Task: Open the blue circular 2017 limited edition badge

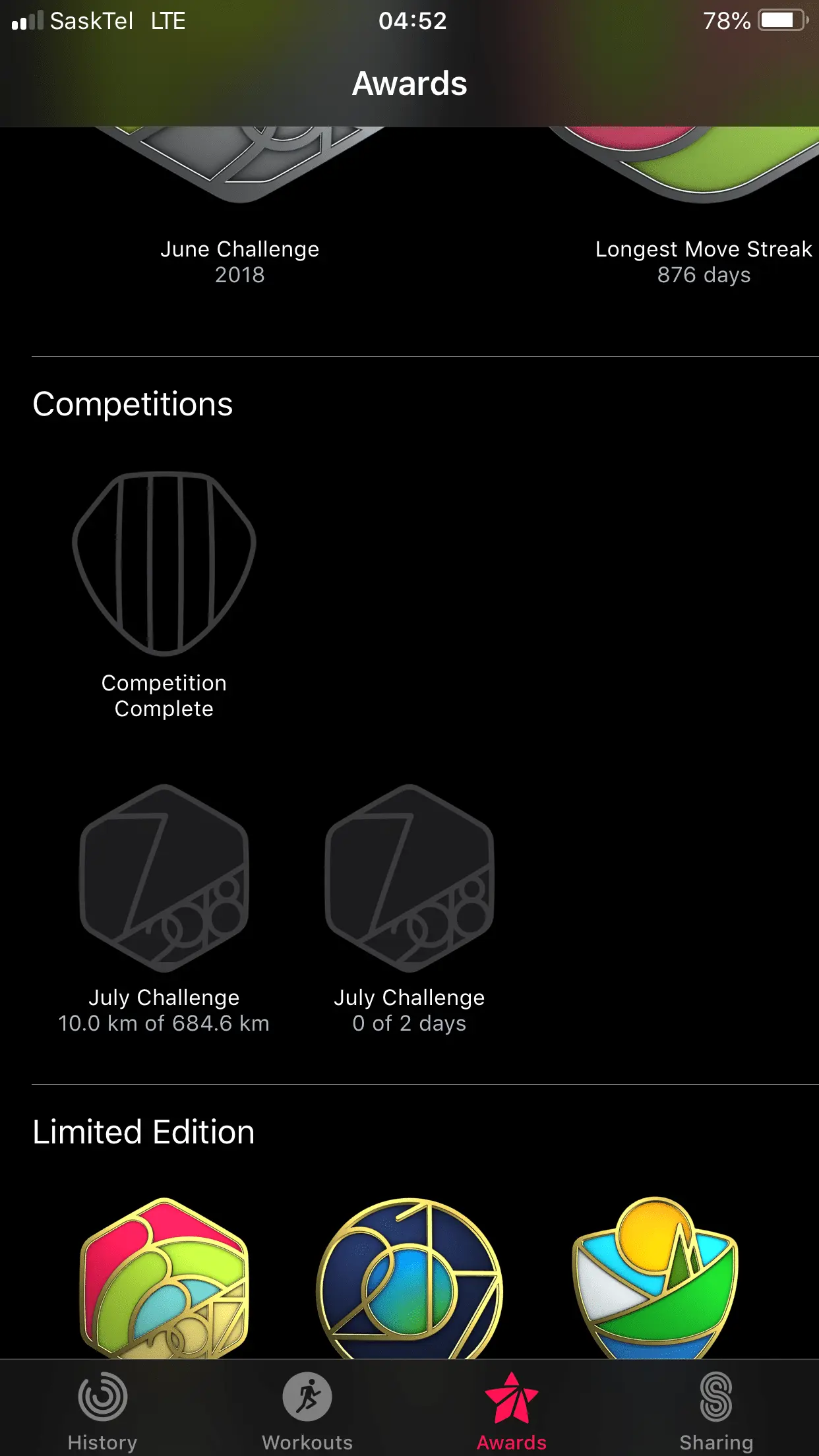Action: coord(409,1279)
